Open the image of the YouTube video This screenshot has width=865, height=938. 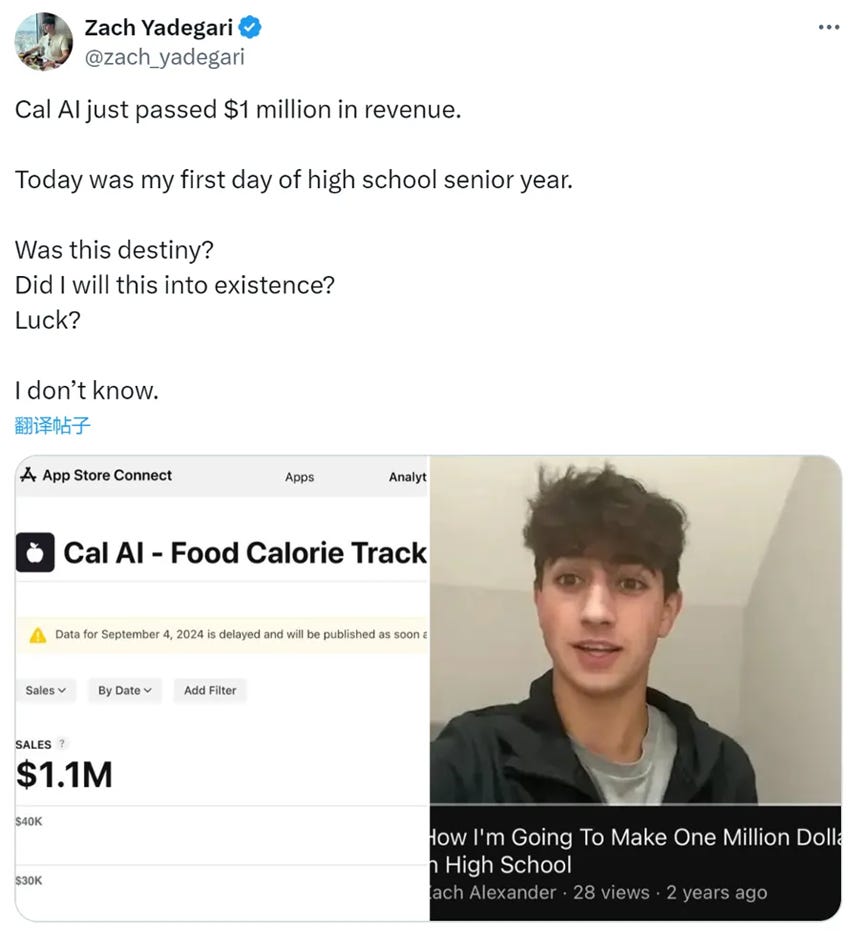coord(635,688)
